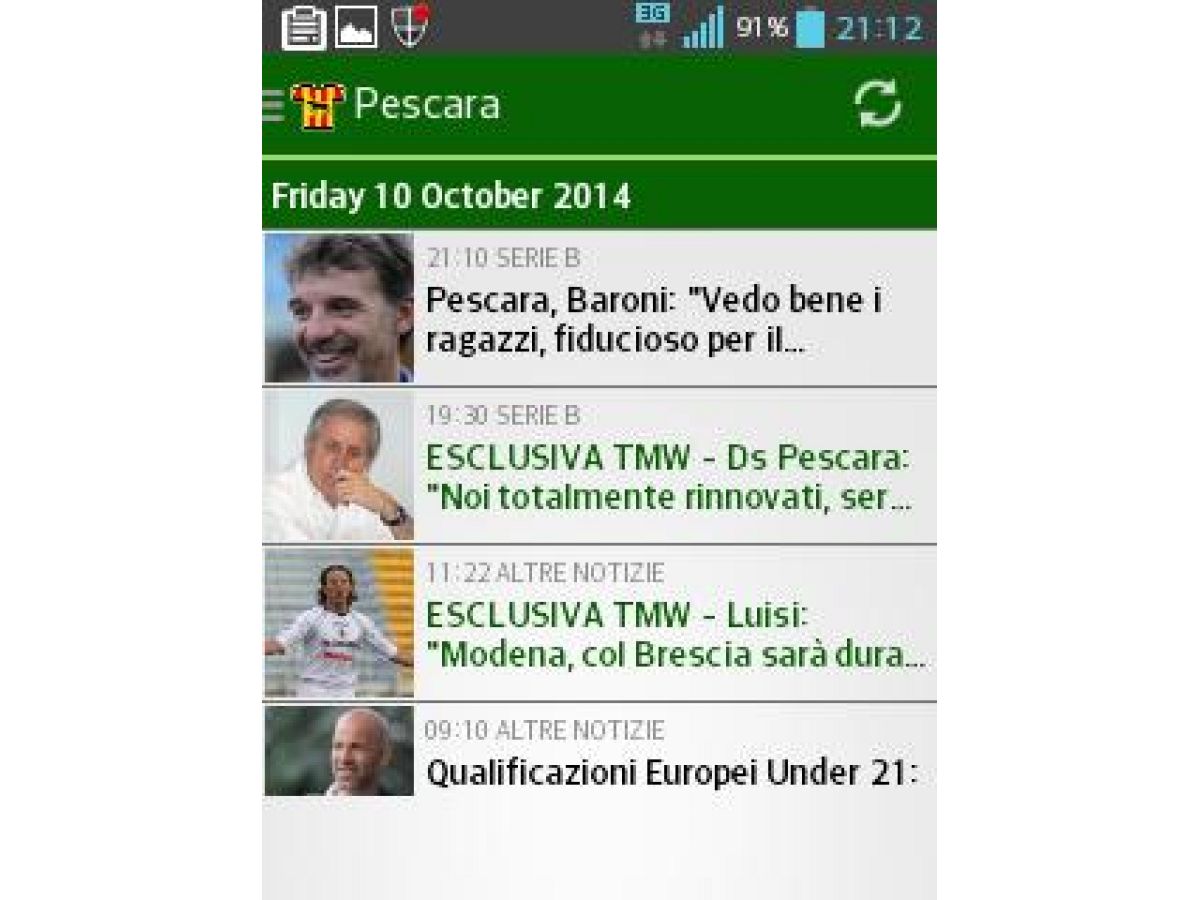Open the navigation drawer menu
Viewport: 1200px width, 900px height.
coord(274,105)
